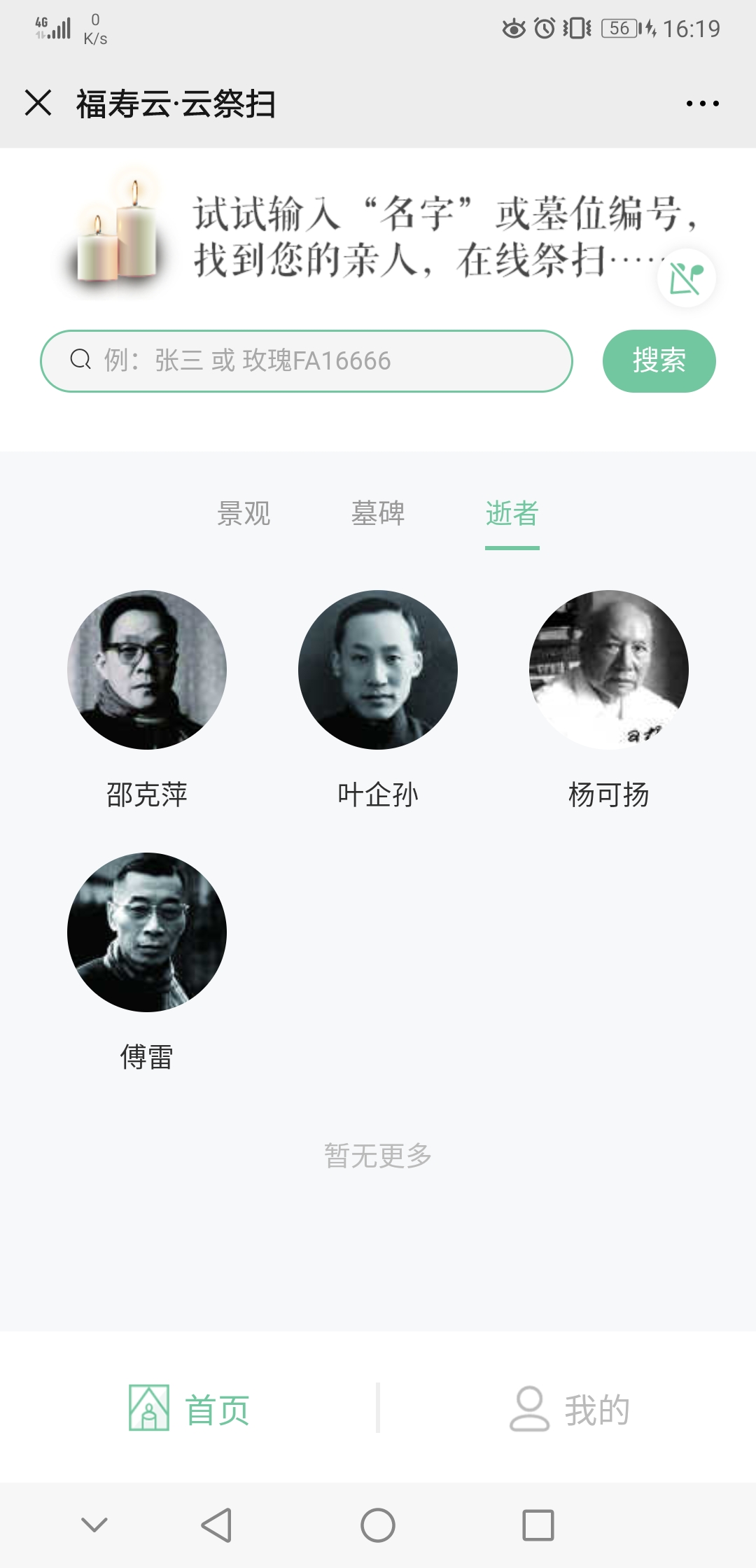
Task: Go to the phone's home screen
Action: [378, 1525]
